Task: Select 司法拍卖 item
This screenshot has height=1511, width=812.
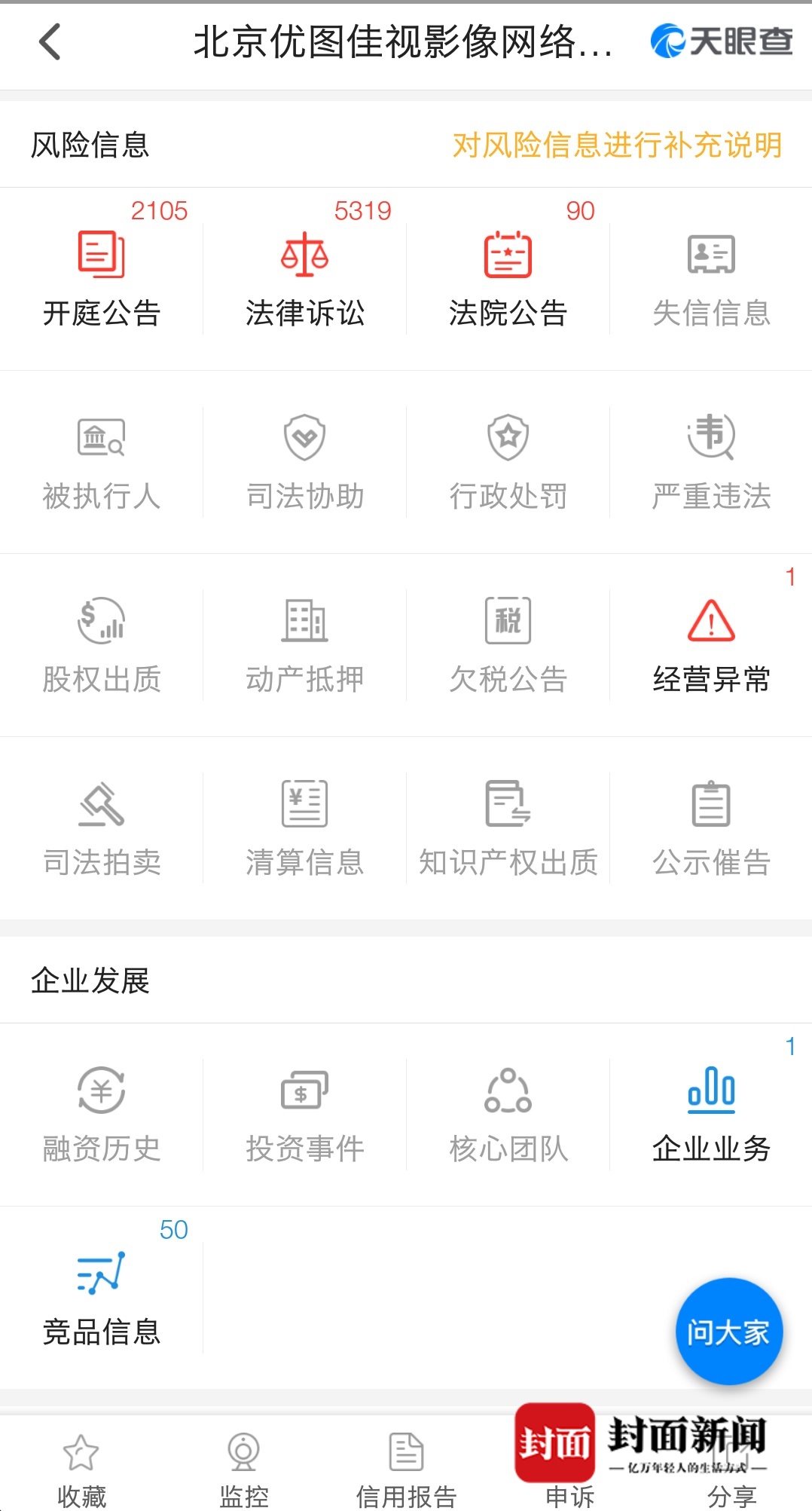Action: (x=102, y=828)
